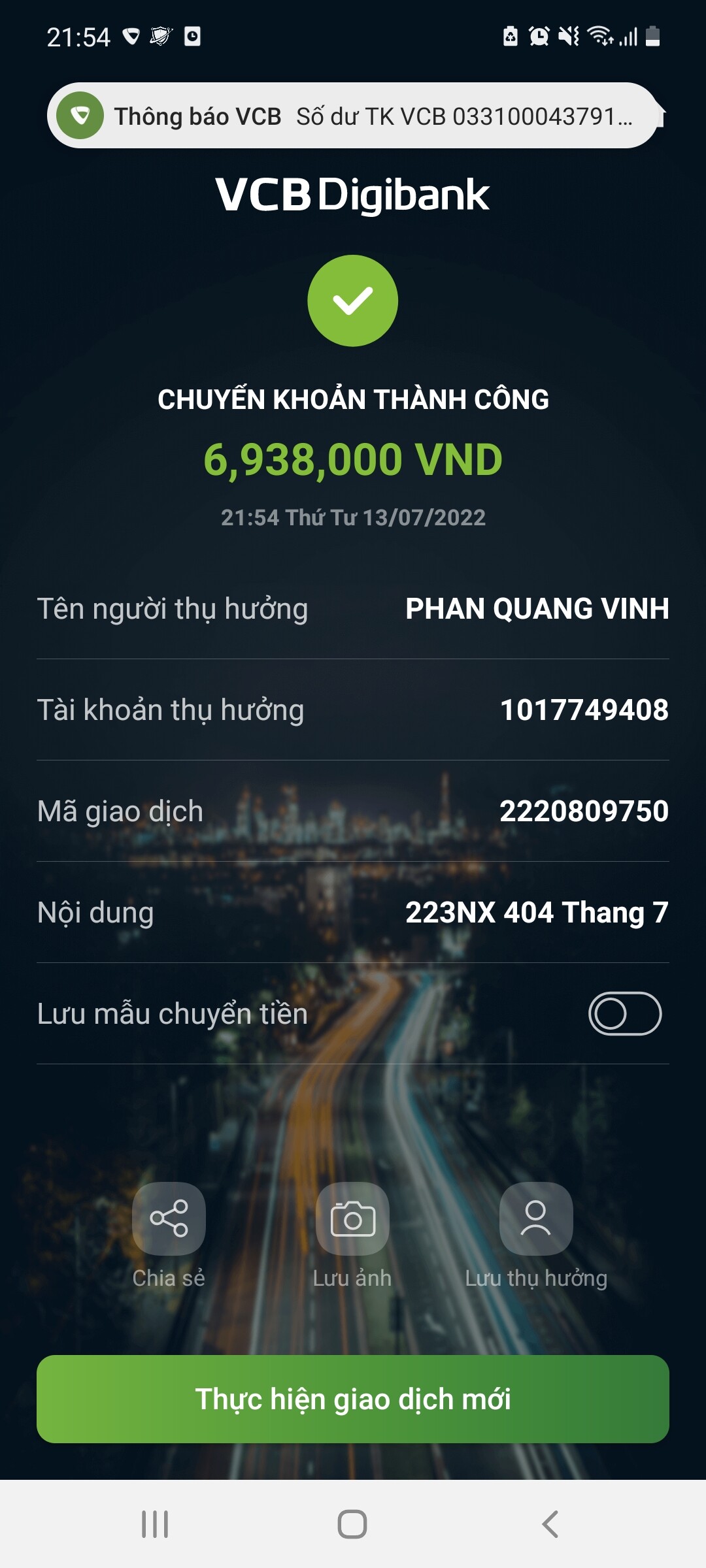Share the receipt via Chia sẻ
Image resolution: width=706 pixels, height=1568 pixels.
(x=169, y=1219)
